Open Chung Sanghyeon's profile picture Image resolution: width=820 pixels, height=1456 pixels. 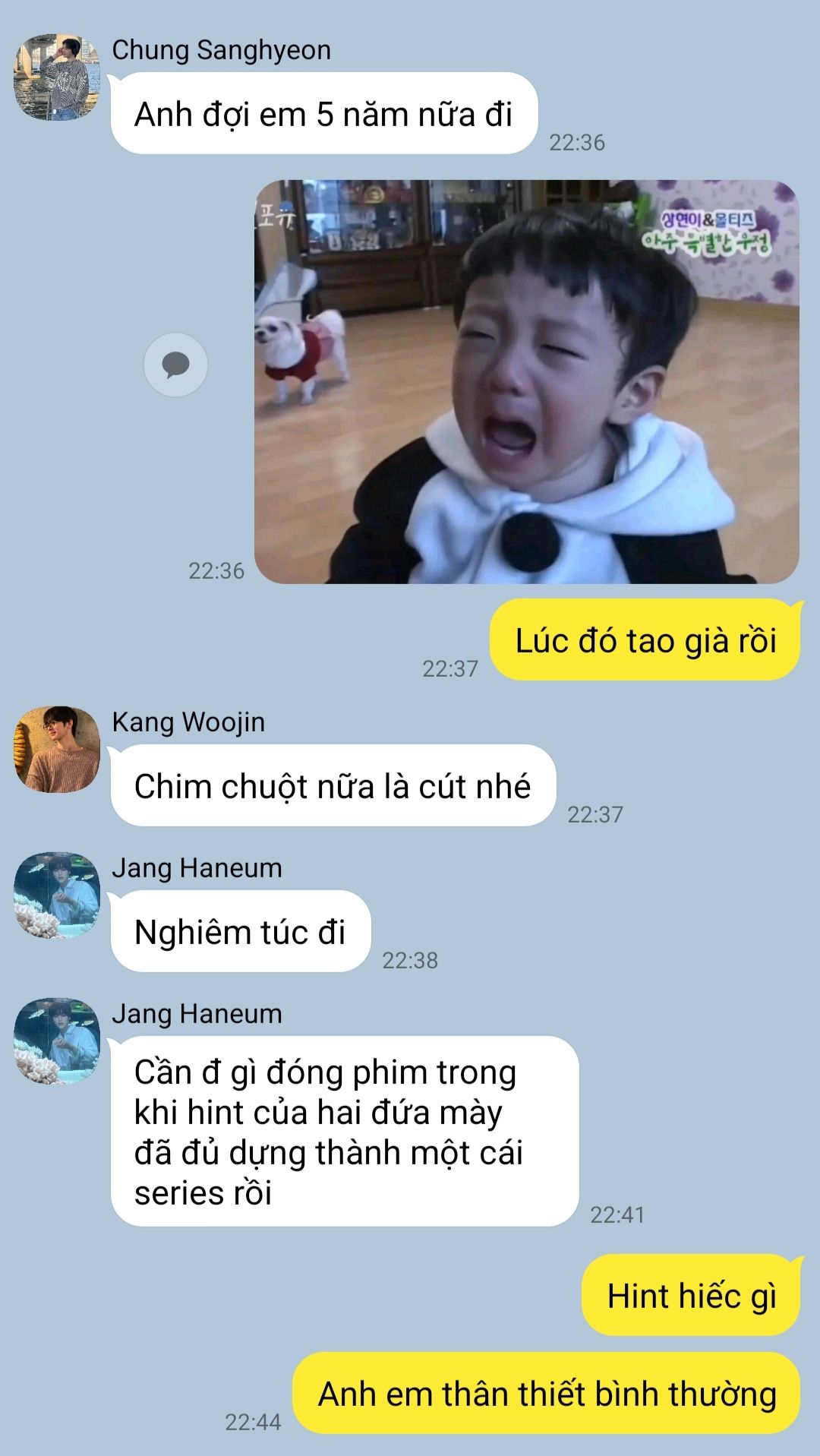57,77
